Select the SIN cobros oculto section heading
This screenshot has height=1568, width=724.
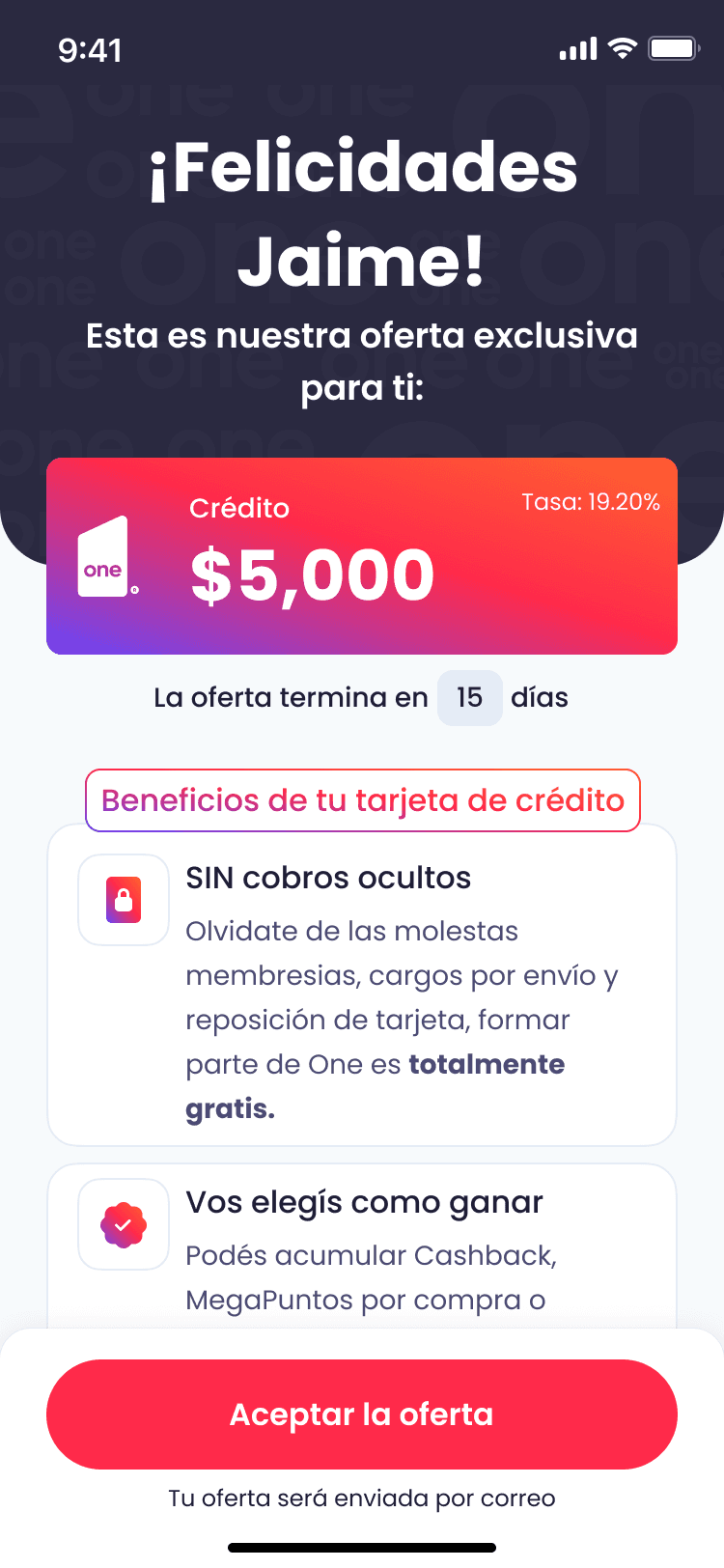[327, 878]
